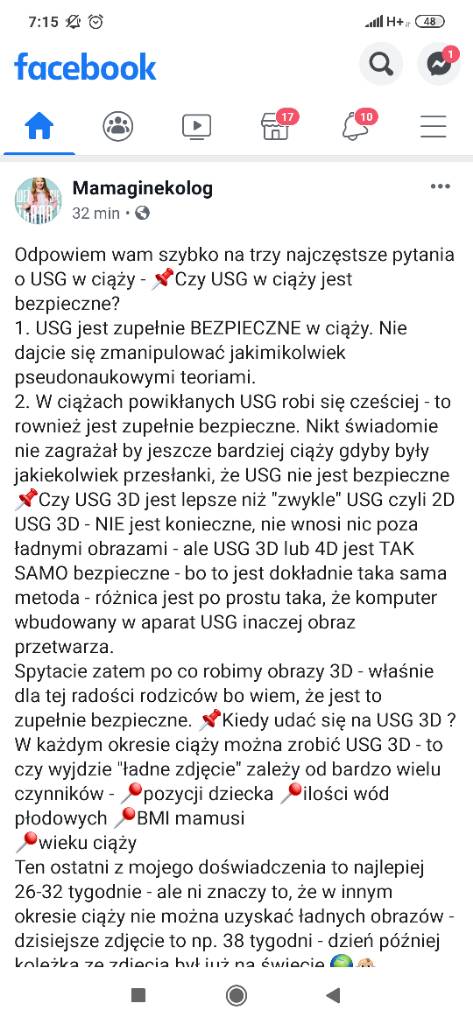Open the Groups tab

click(x=118, y=125)
